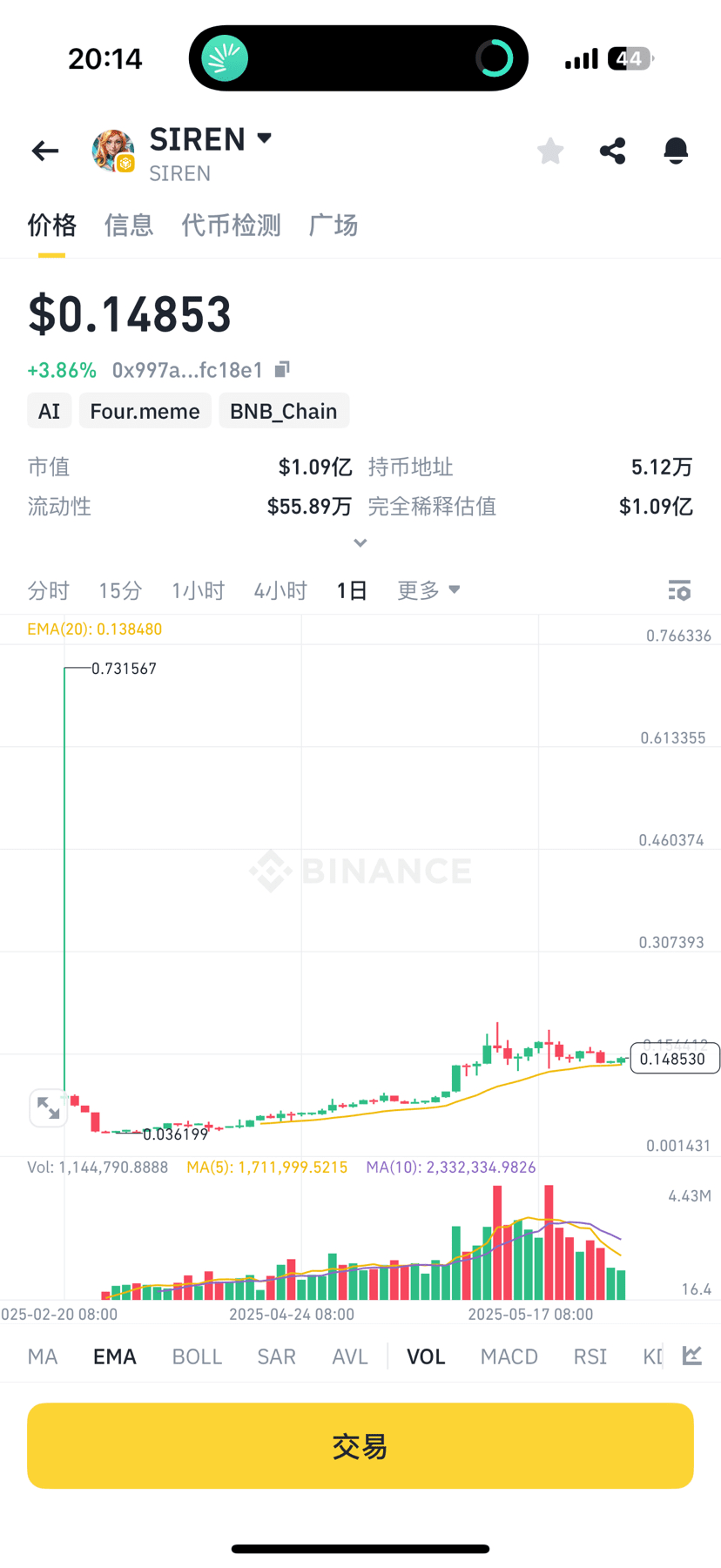This screenshot has width=721, height=1568.
Task: Expand chart to fullscreen
Action: [x=49, y=1108]
